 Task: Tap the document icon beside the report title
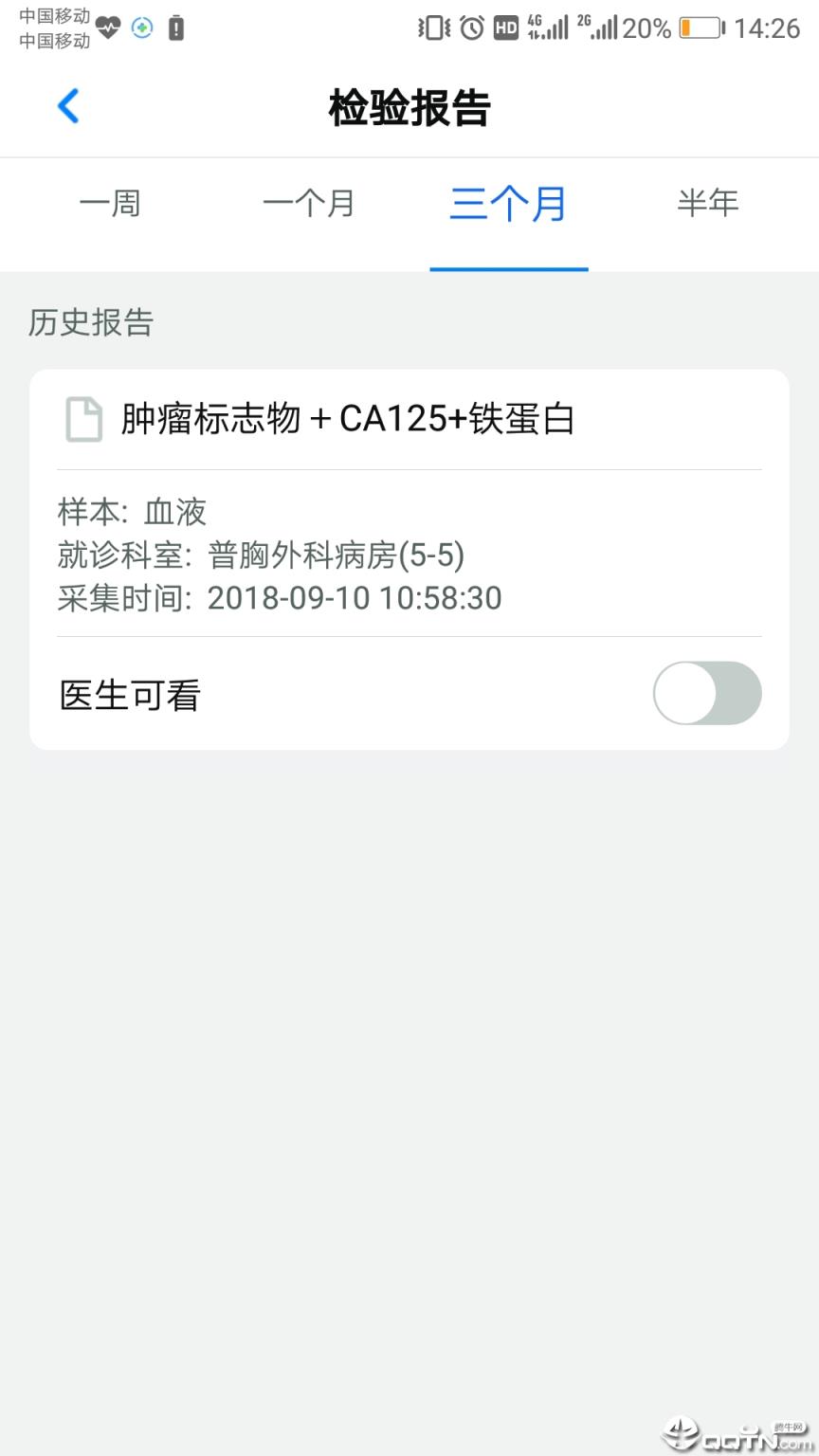pyautogui.click(x=83, y=420)
